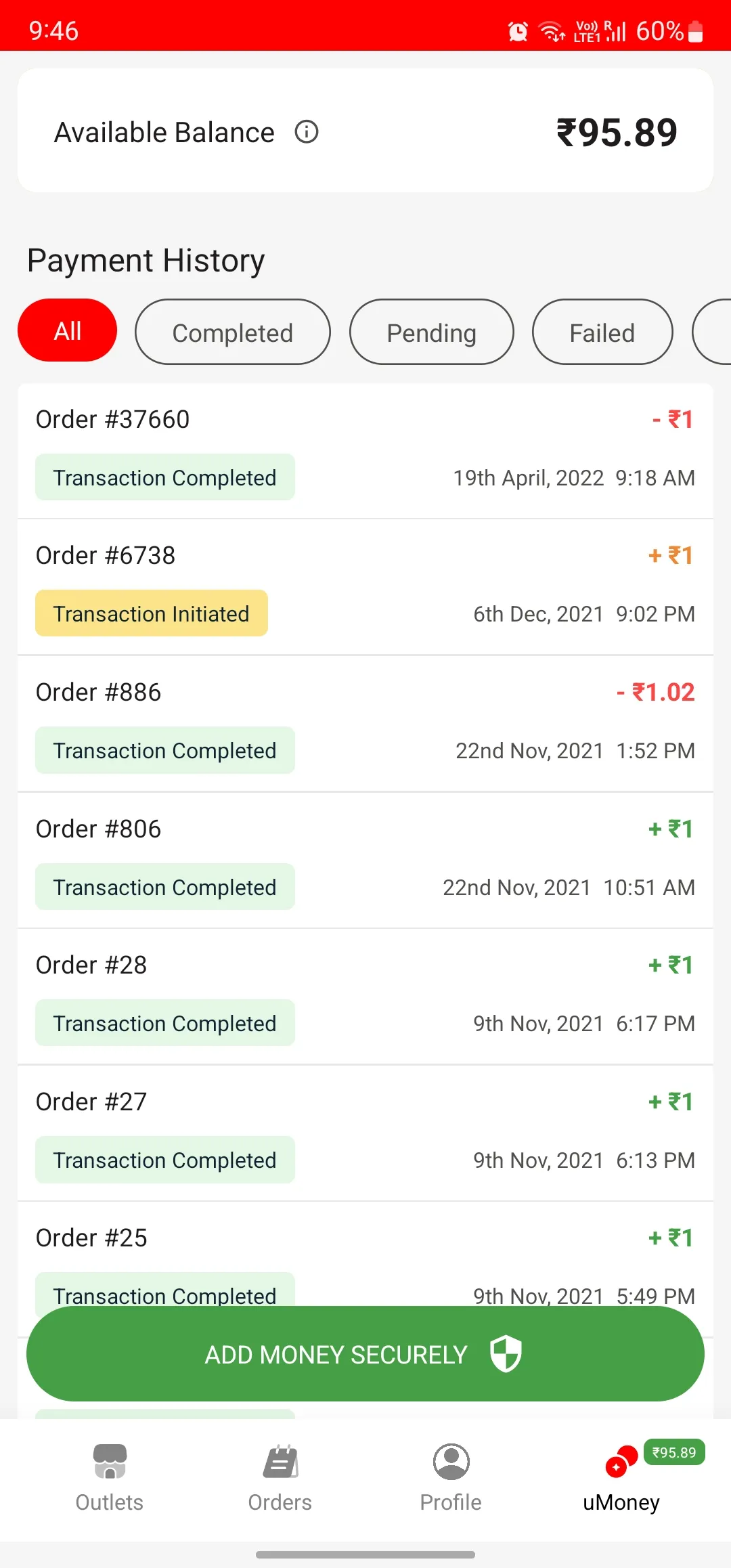This screenshot has width=731, height=1568.
Task: Tap Add Money Securely button
Action: click(x=365, y=1354)
